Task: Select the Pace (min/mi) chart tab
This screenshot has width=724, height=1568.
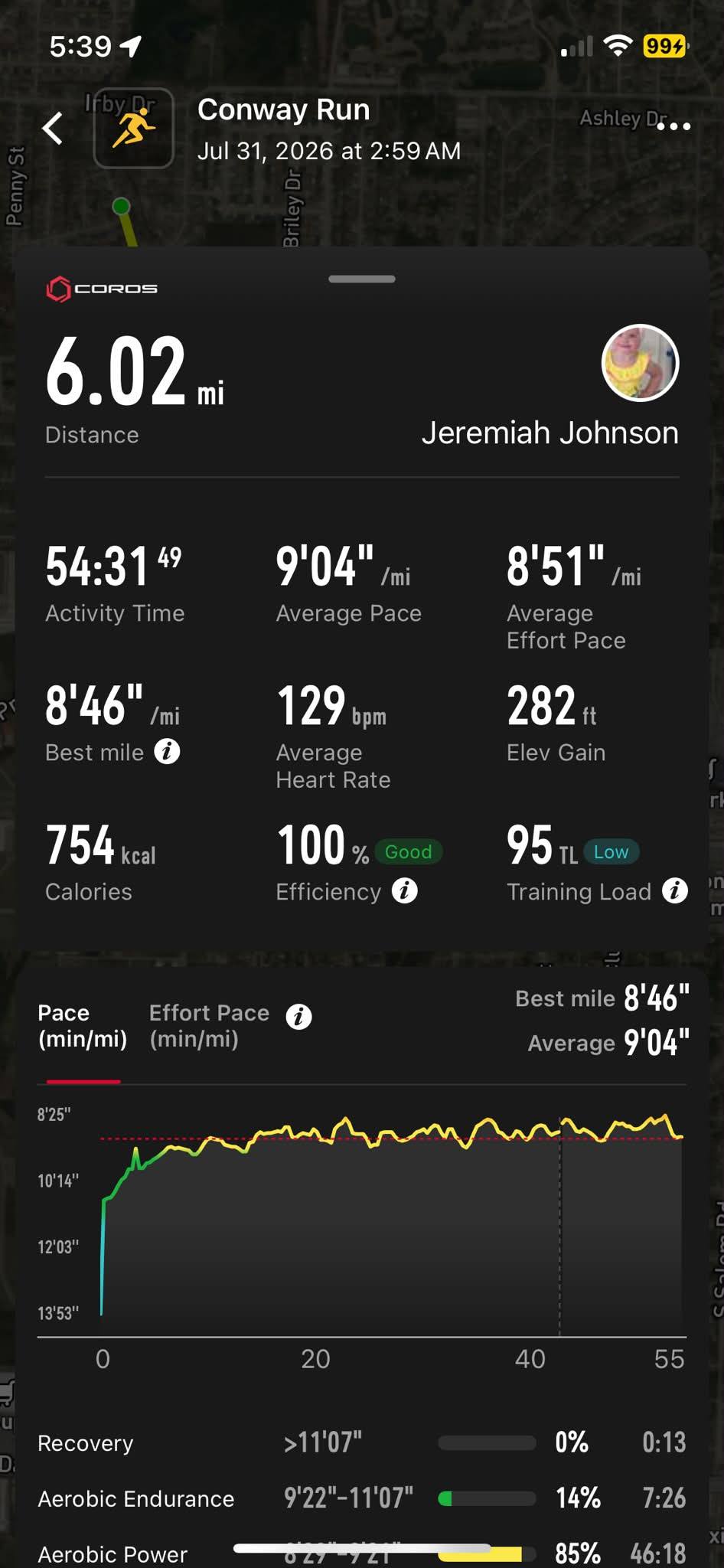Action: coord(83,1026)
